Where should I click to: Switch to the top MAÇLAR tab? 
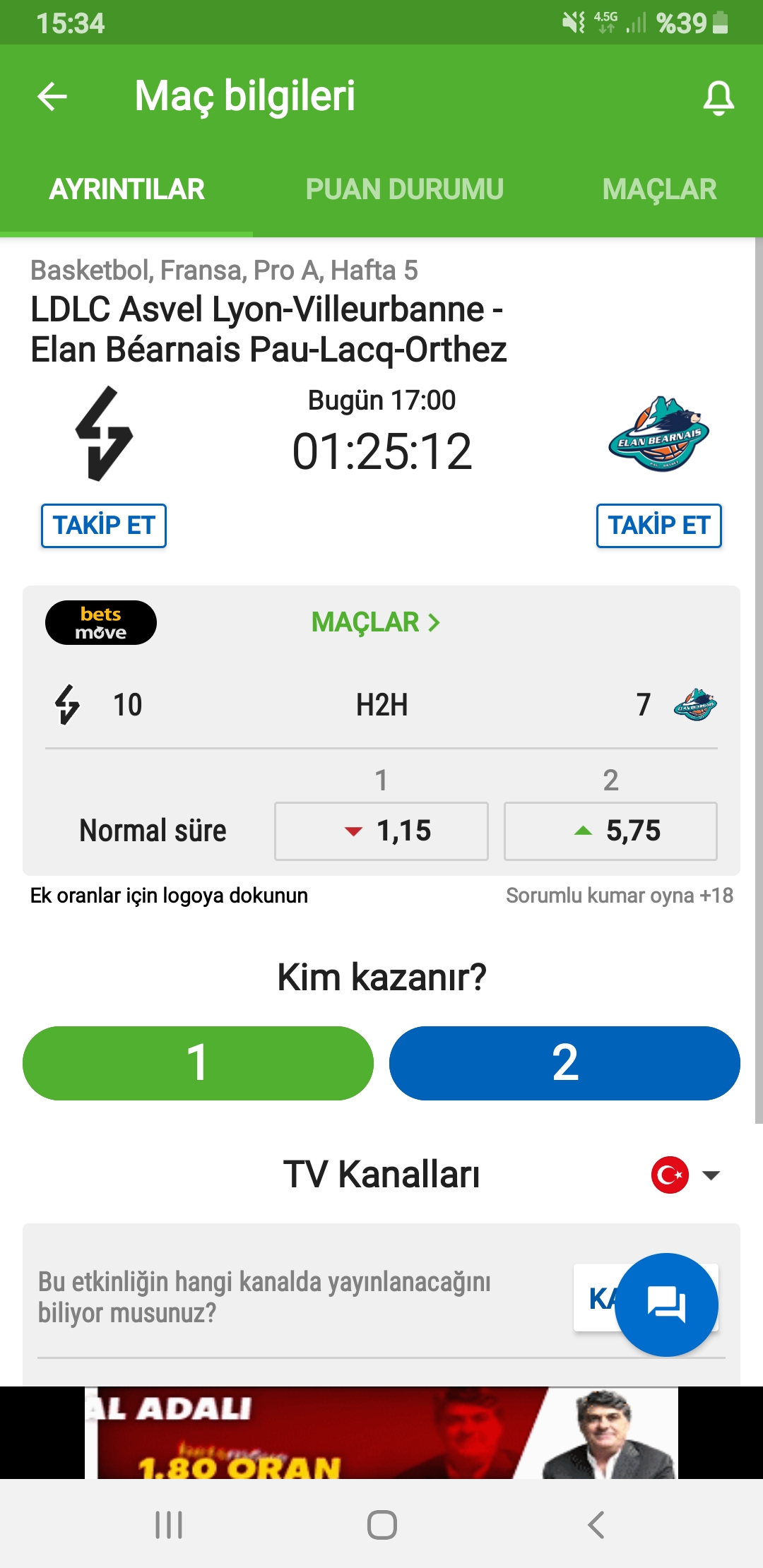[x=659, y=189]
